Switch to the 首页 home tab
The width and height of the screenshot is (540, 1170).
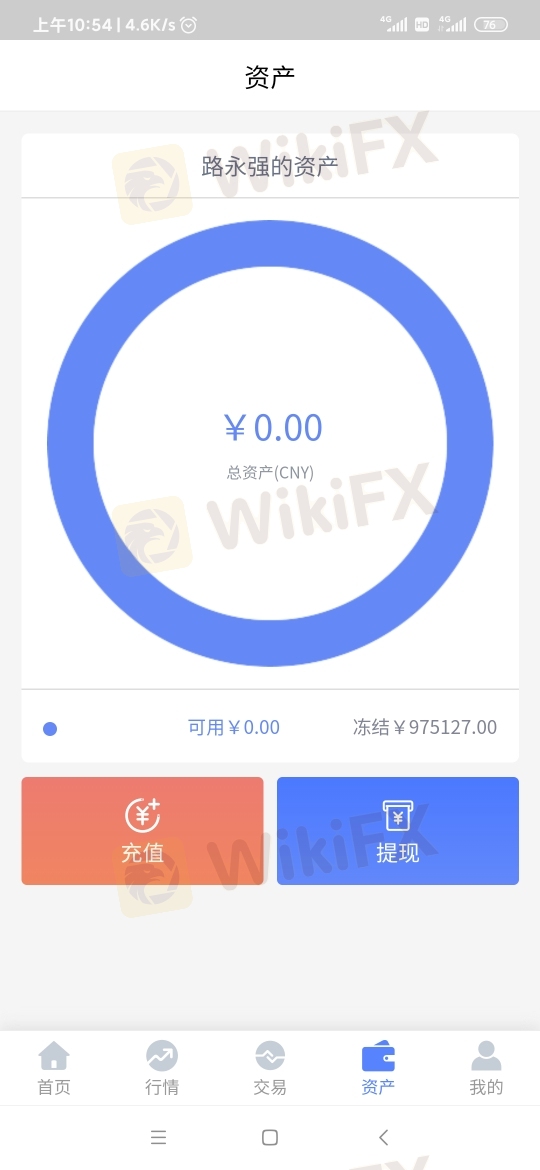54,1068
